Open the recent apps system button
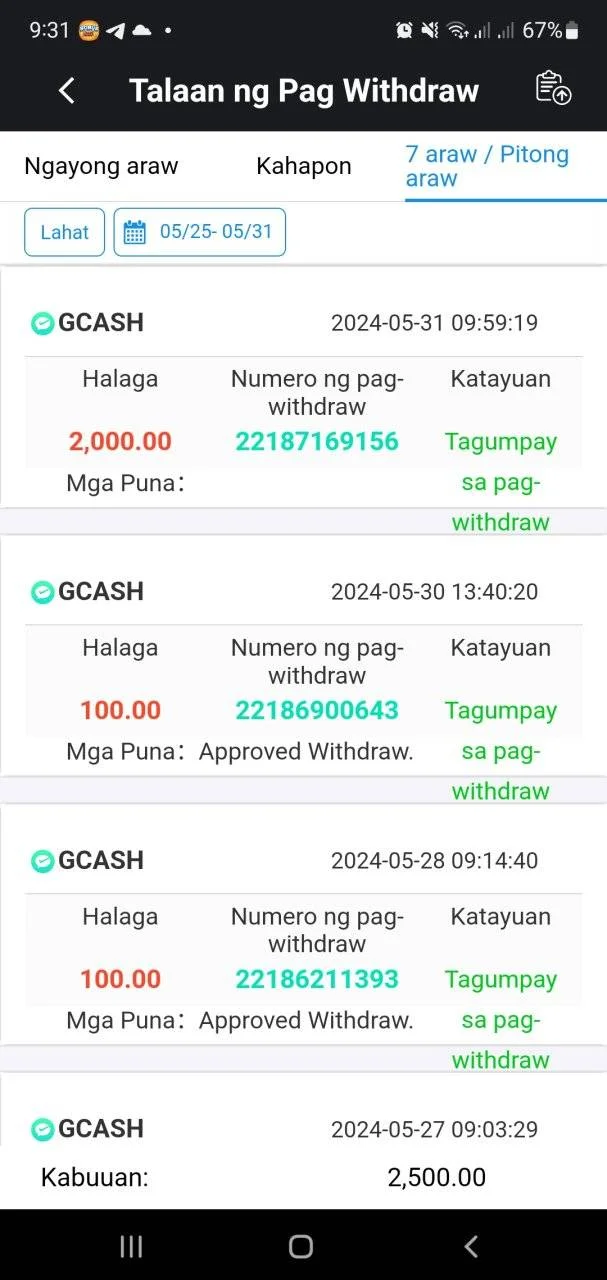Viewport: 607px width, 1280px height. (x=131, y=1246)
